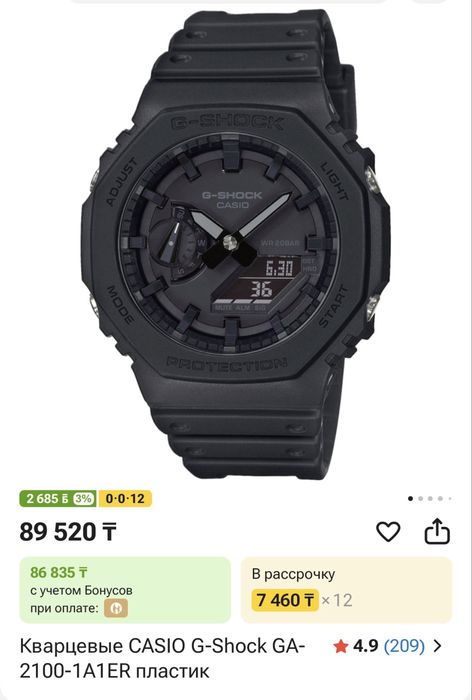Tap the 0·0·12 installment badge
Viewport: 472px width, 700px height.
[125, 498]
